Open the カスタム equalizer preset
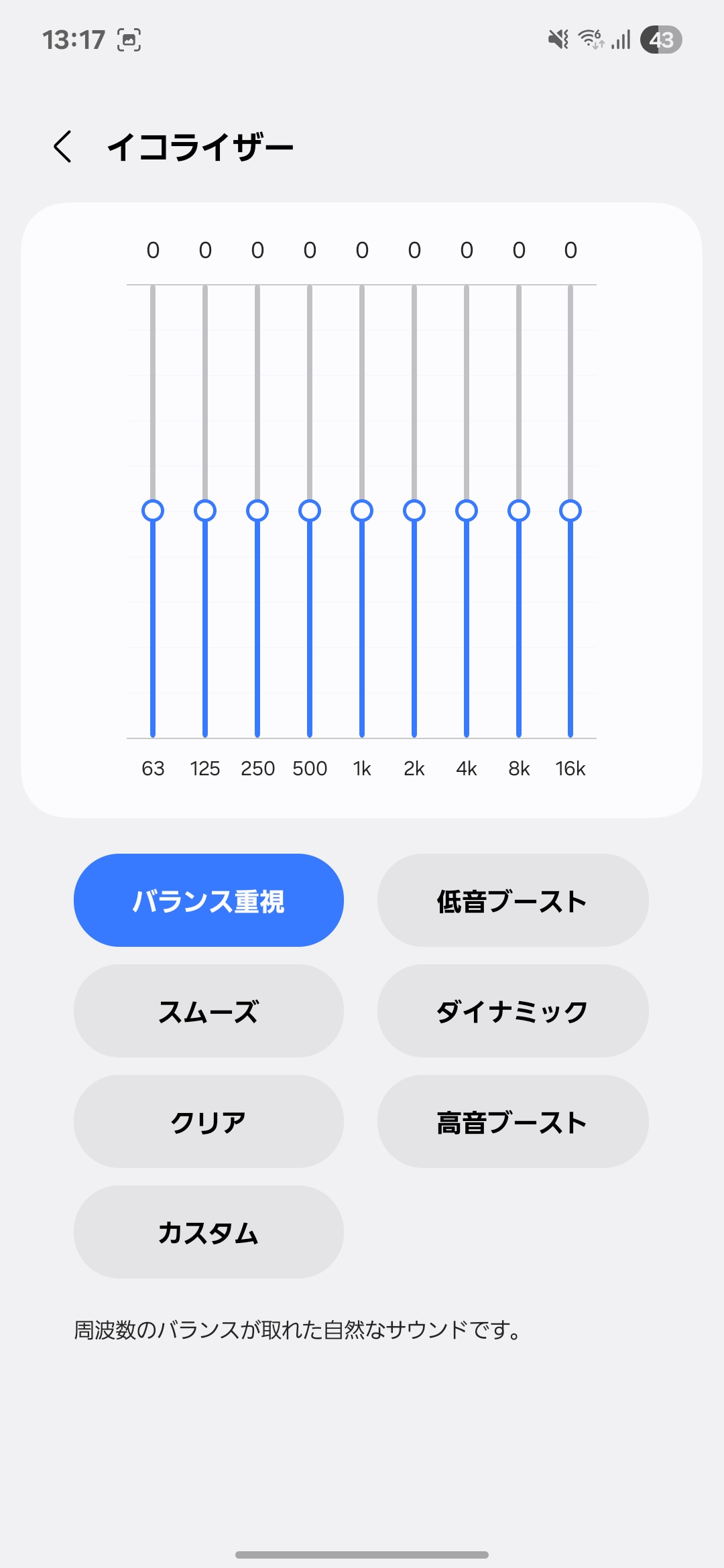This screenshot has height=1568, width=724. click(208, 1232)
